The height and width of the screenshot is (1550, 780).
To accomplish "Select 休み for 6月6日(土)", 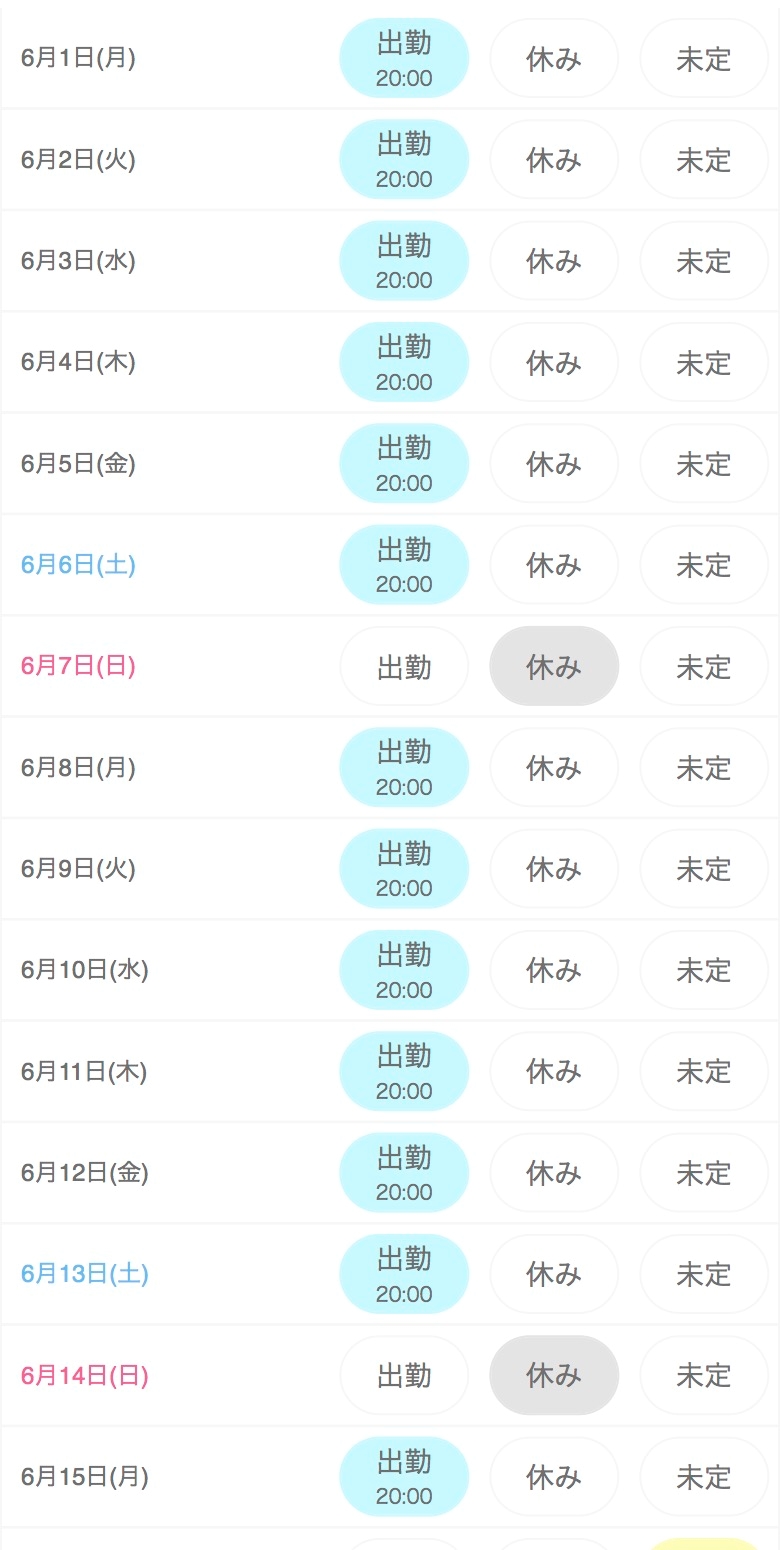I will (x=554, y=565).
